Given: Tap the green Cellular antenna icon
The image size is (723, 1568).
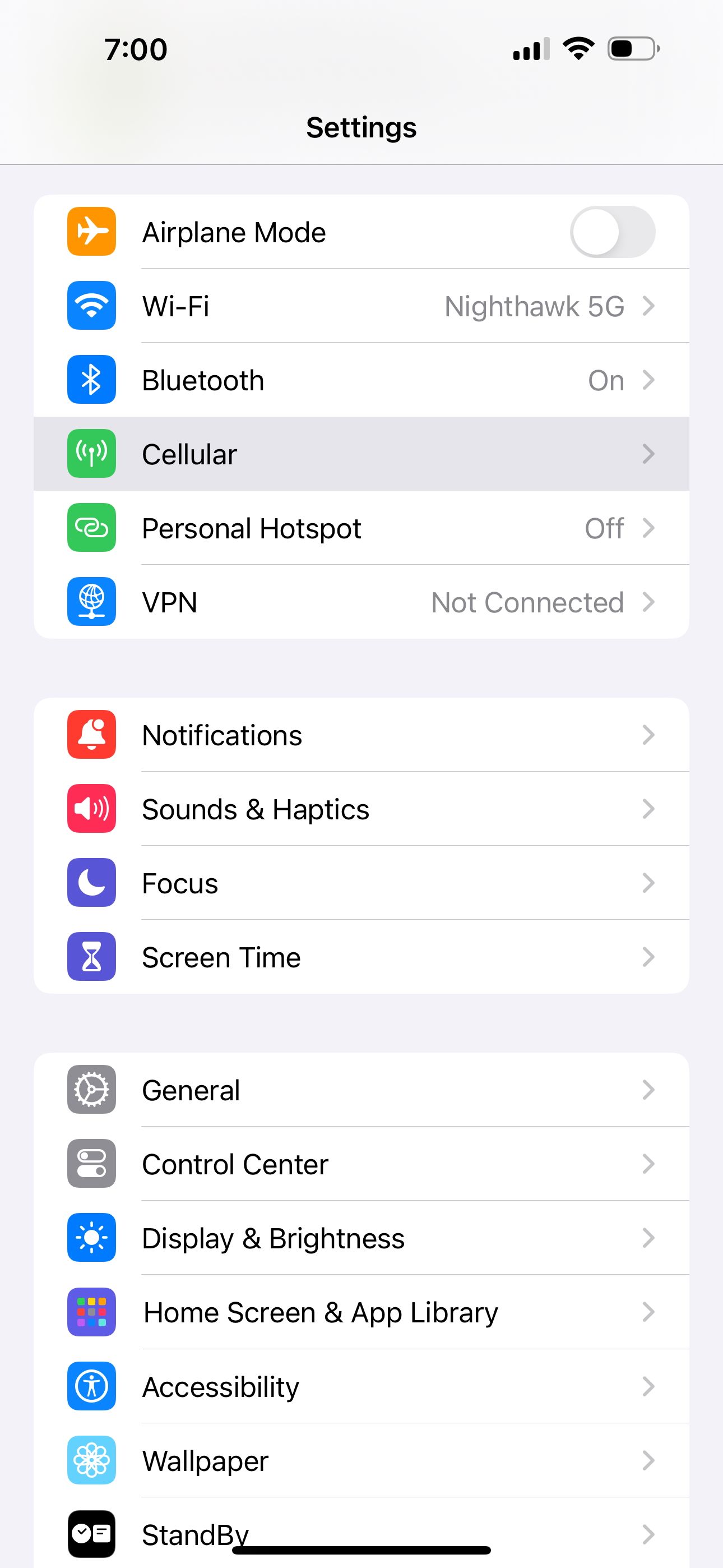Looking at the screenshot, I should tap(91, 454).
